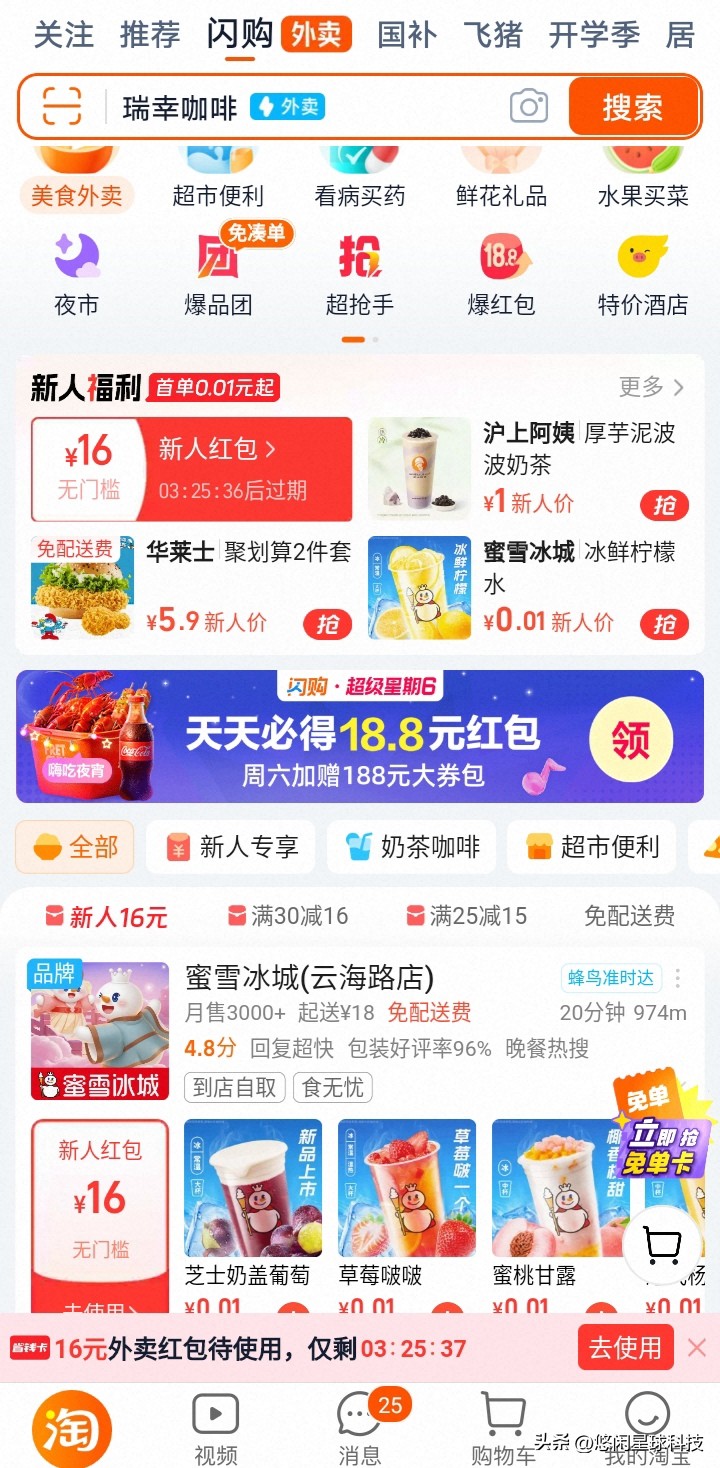
Task: Switch to the 飞猪 top tab
Action: click(493, 34)
